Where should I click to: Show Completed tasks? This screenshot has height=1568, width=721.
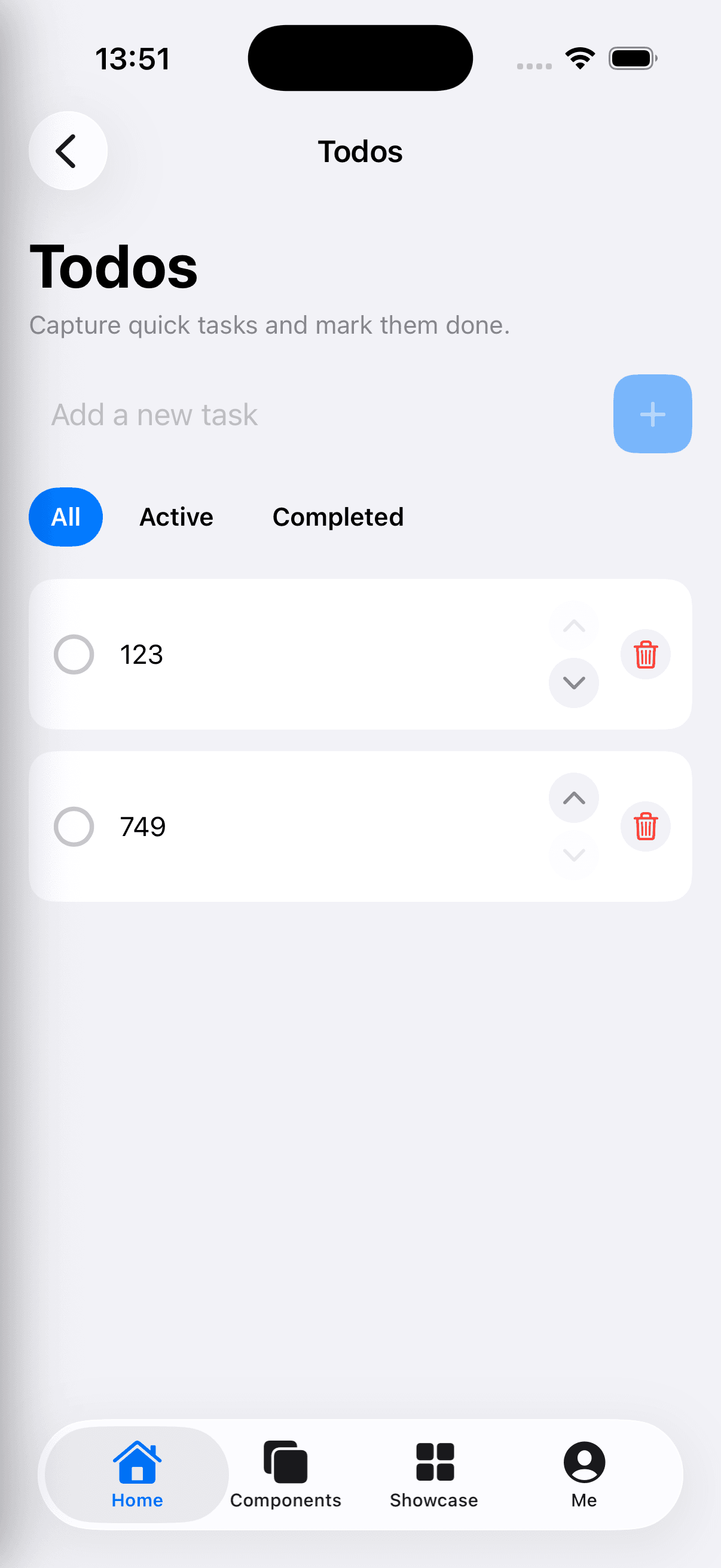(338, 517)
